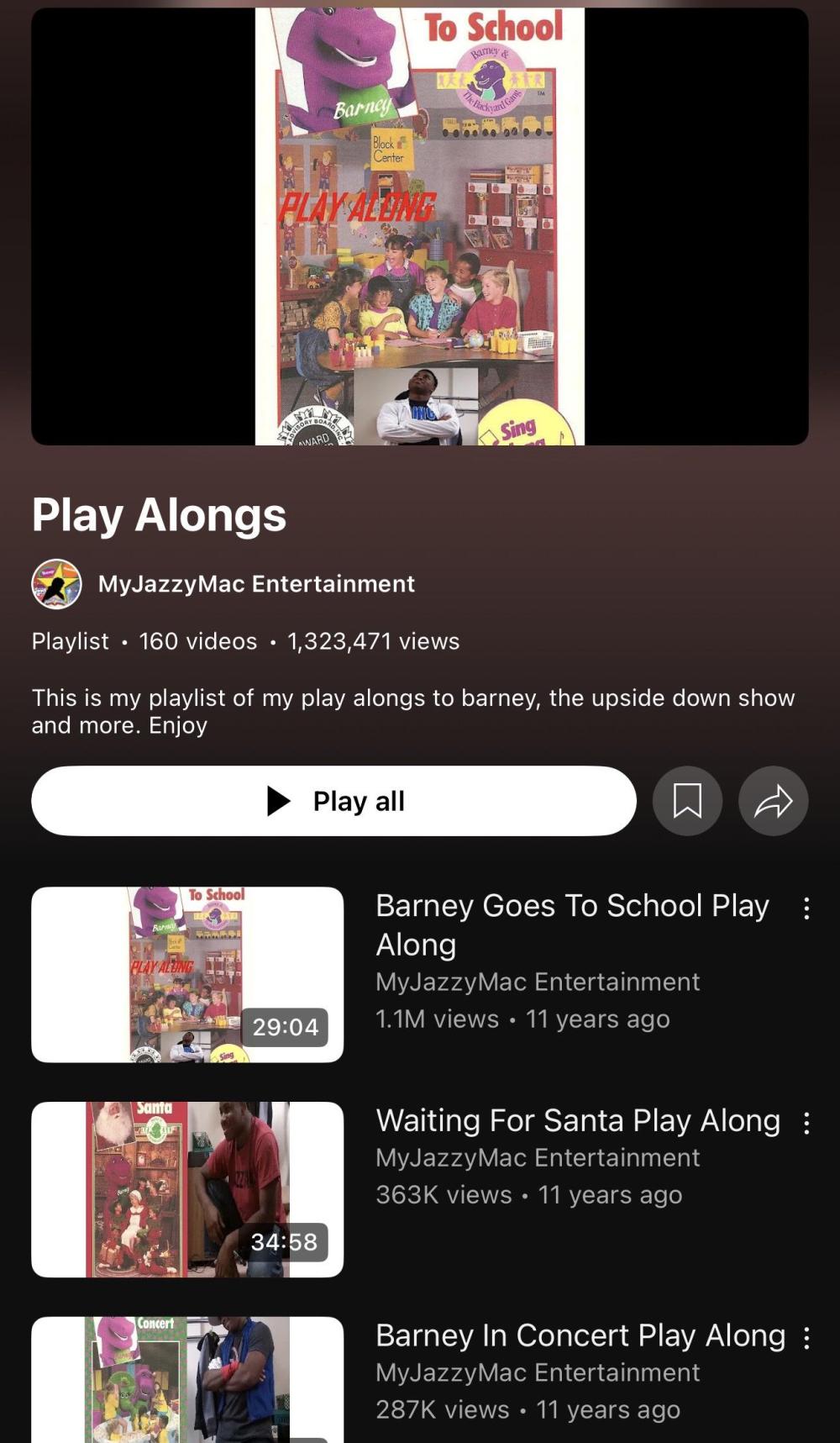Share this playlist
Screen dimensions: 840x1443
click(773, 800)
